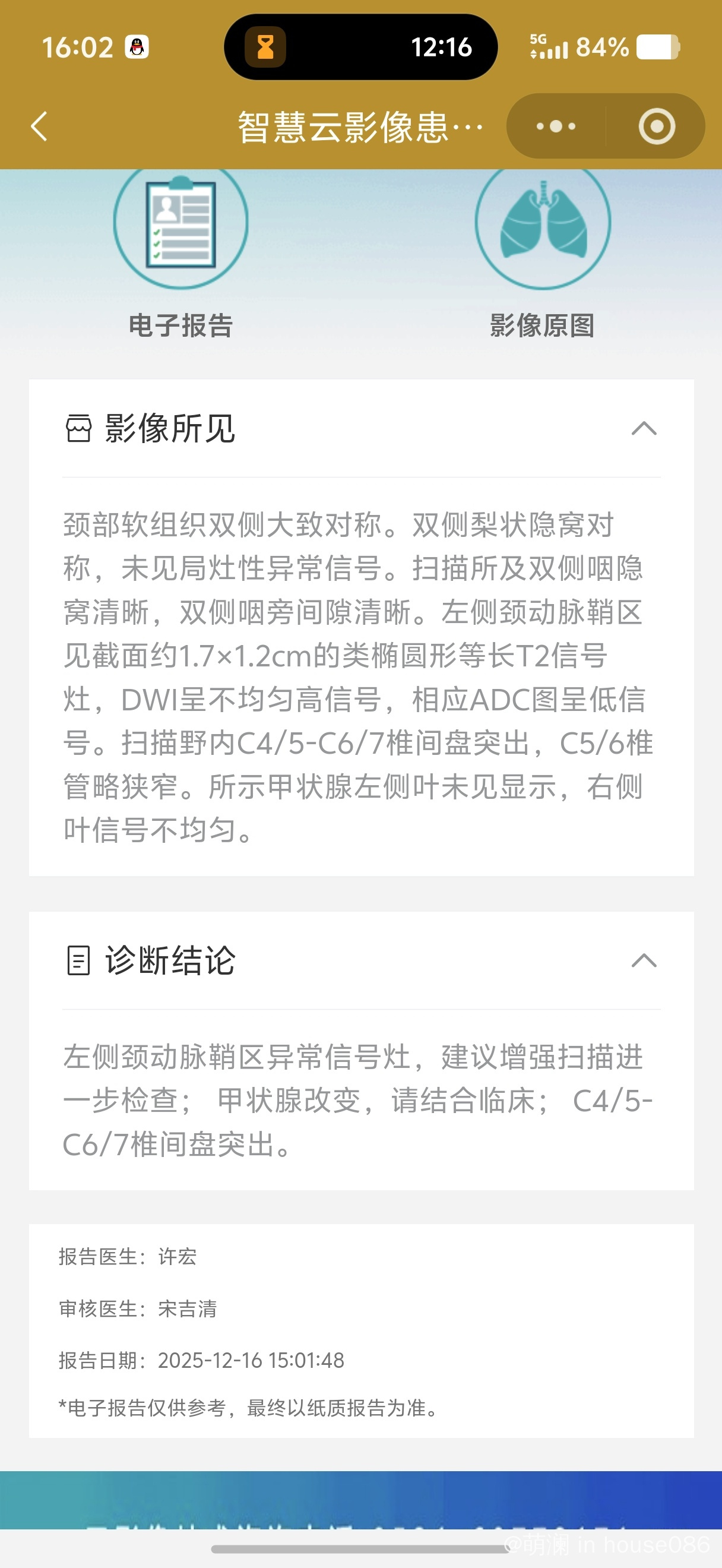Go back using the header arrow
This screenshot has height=1568, width=722.
(x=40, y=127)
